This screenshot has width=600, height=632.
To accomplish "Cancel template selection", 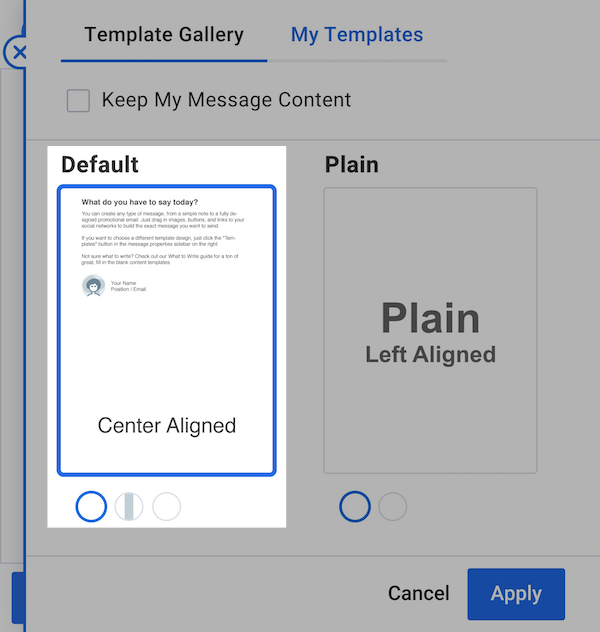I will pos(418,594).
